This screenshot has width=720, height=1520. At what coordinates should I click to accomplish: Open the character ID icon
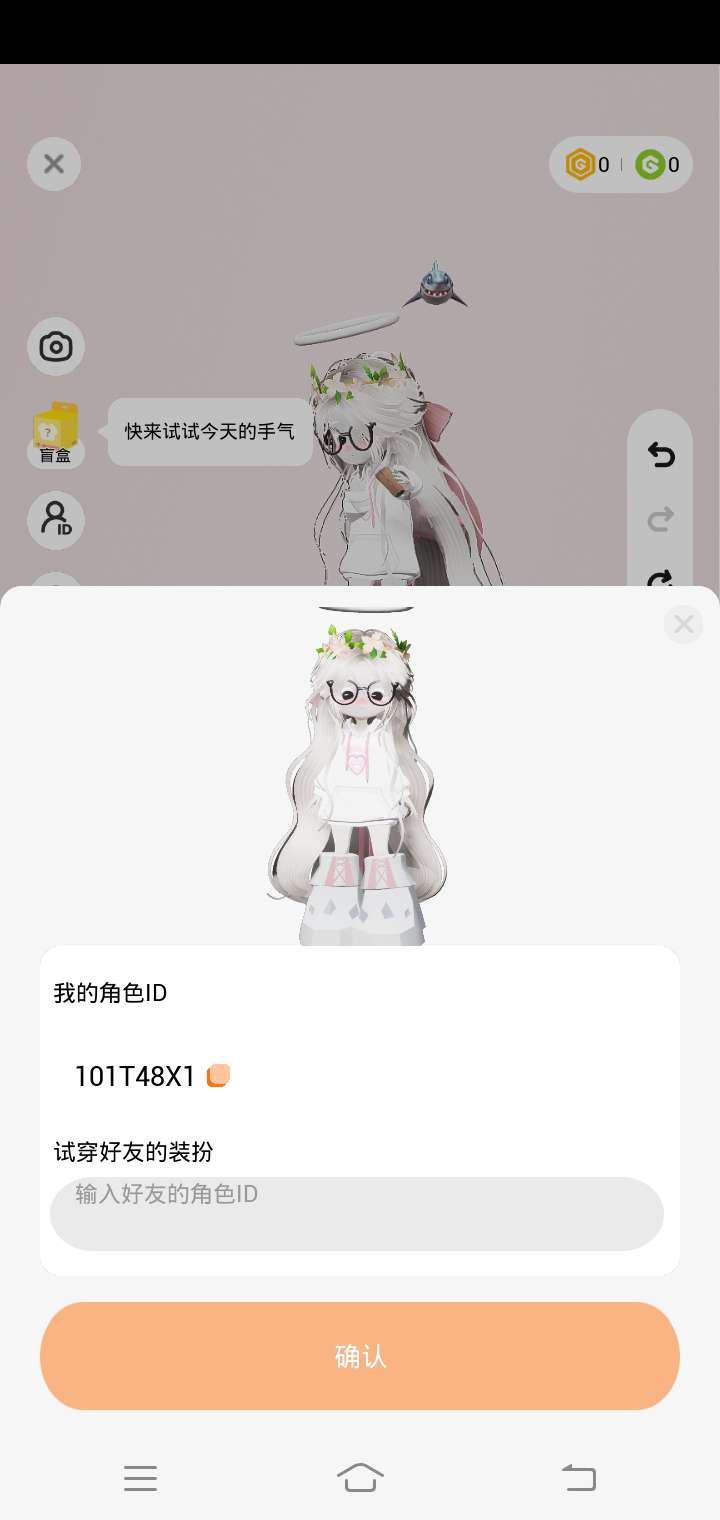56,520
